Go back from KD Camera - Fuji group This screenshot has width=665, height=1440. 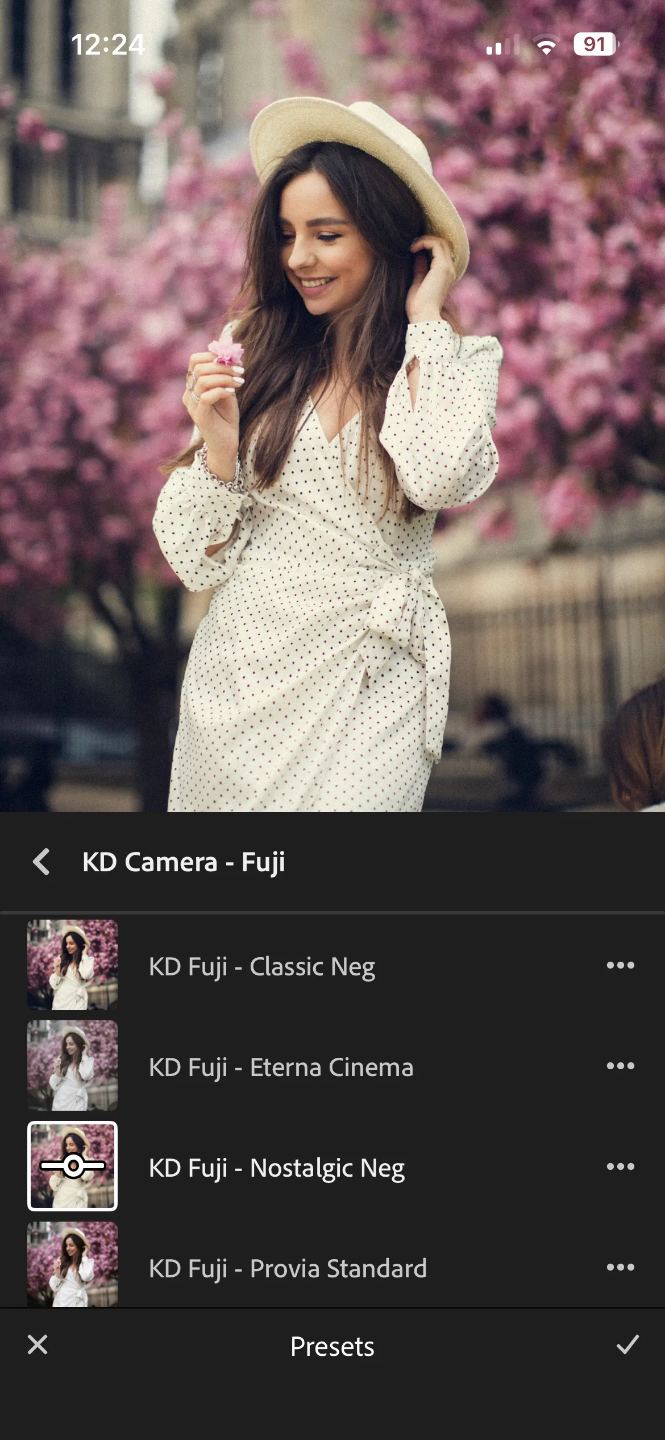point(41,862)
